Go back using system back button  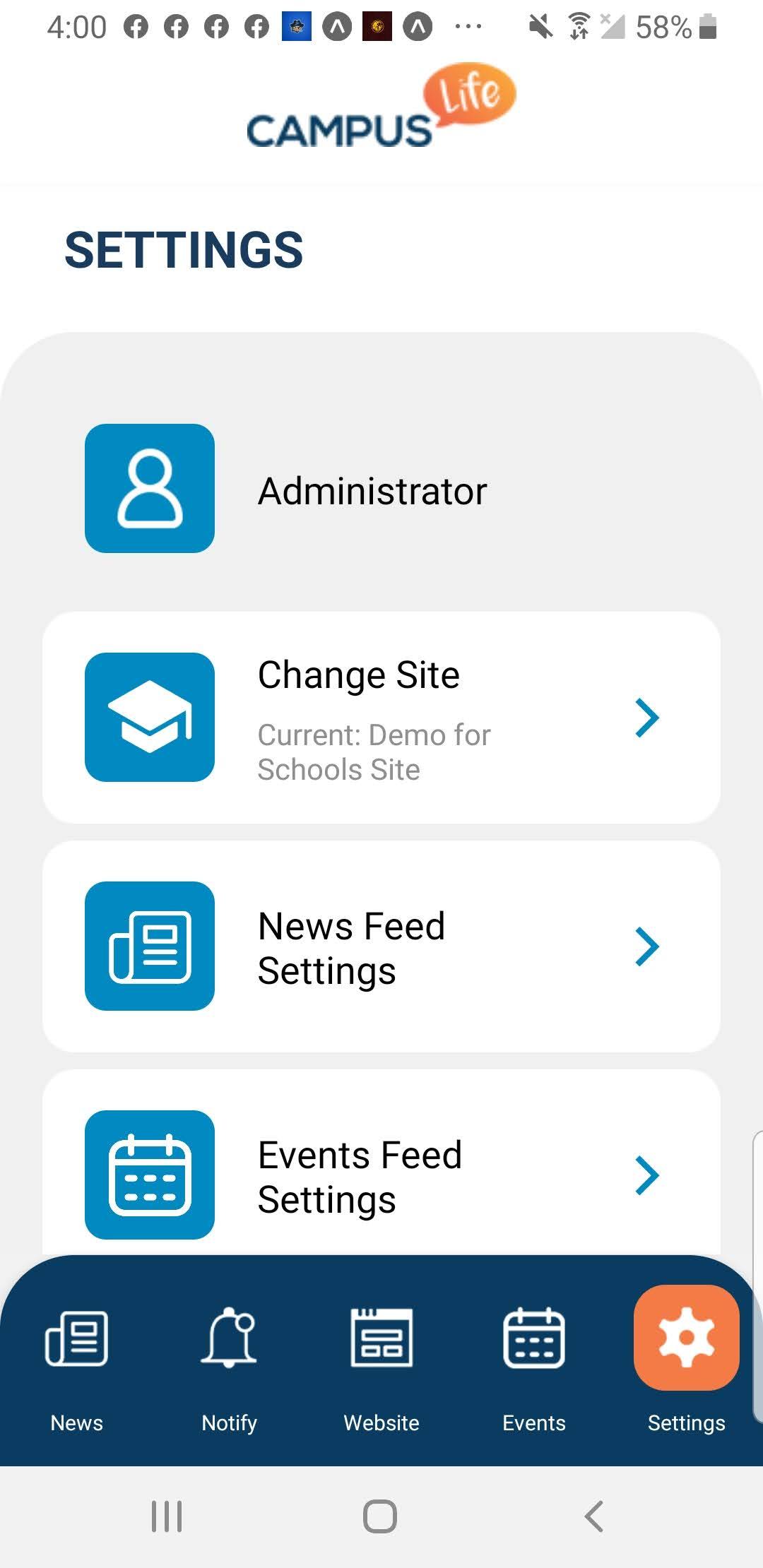pyautogui.click(x=594, y=1516)
